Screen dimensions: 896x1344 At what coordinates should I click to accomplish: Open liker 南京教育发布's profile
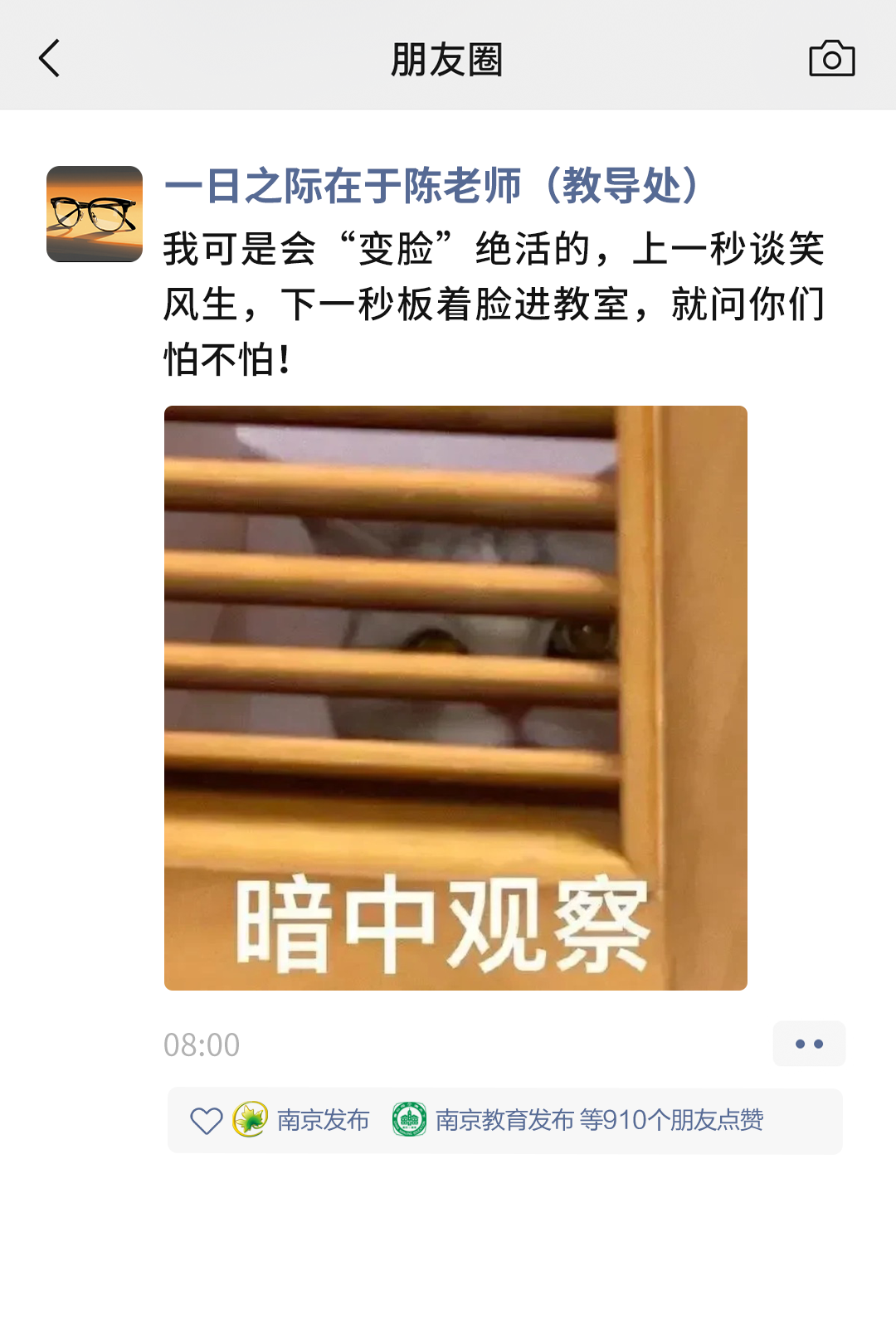503,1120
